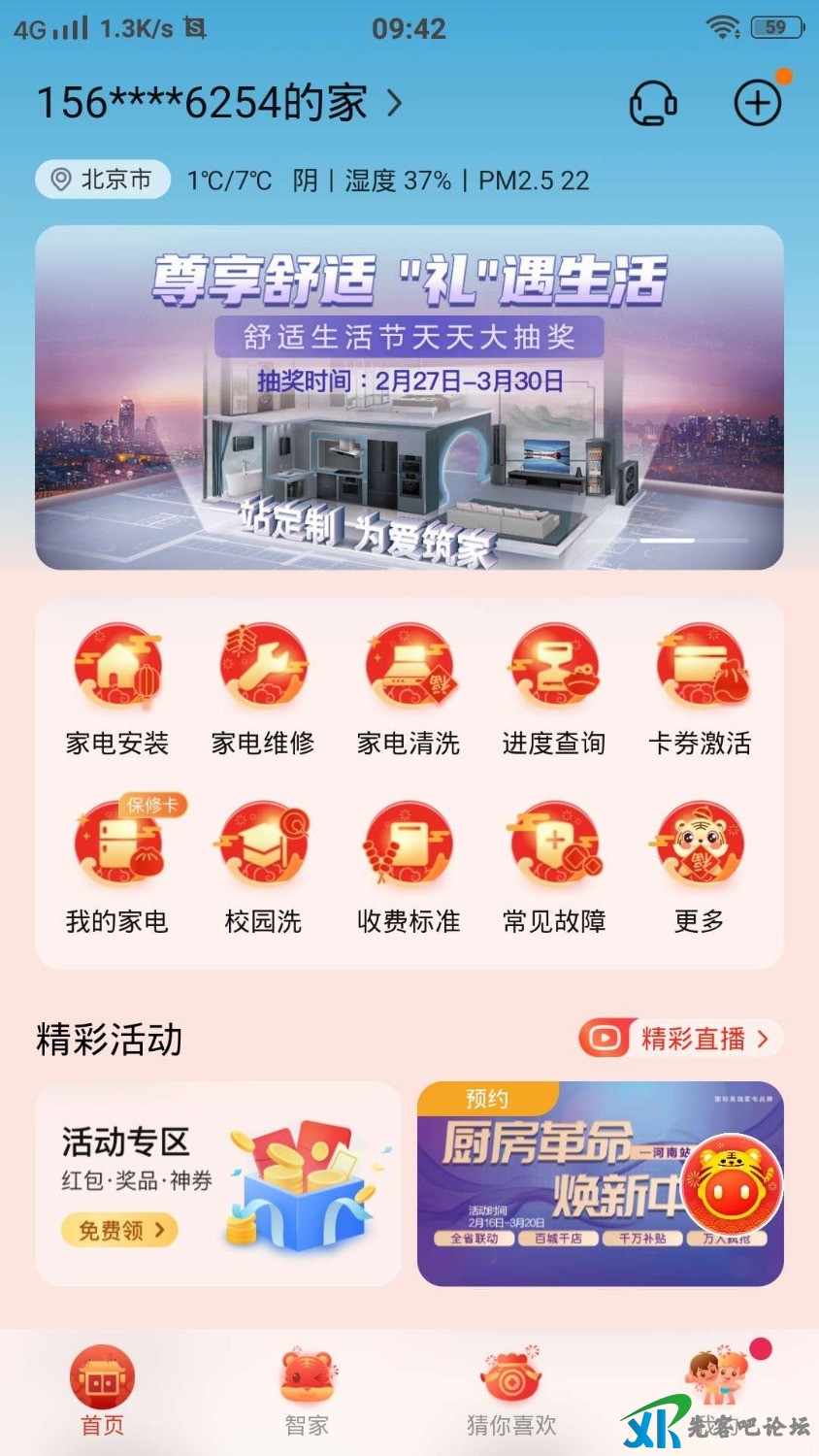Open 精彩直播 live streams
Screen dimensions: 819x1456
(680, 1039)
